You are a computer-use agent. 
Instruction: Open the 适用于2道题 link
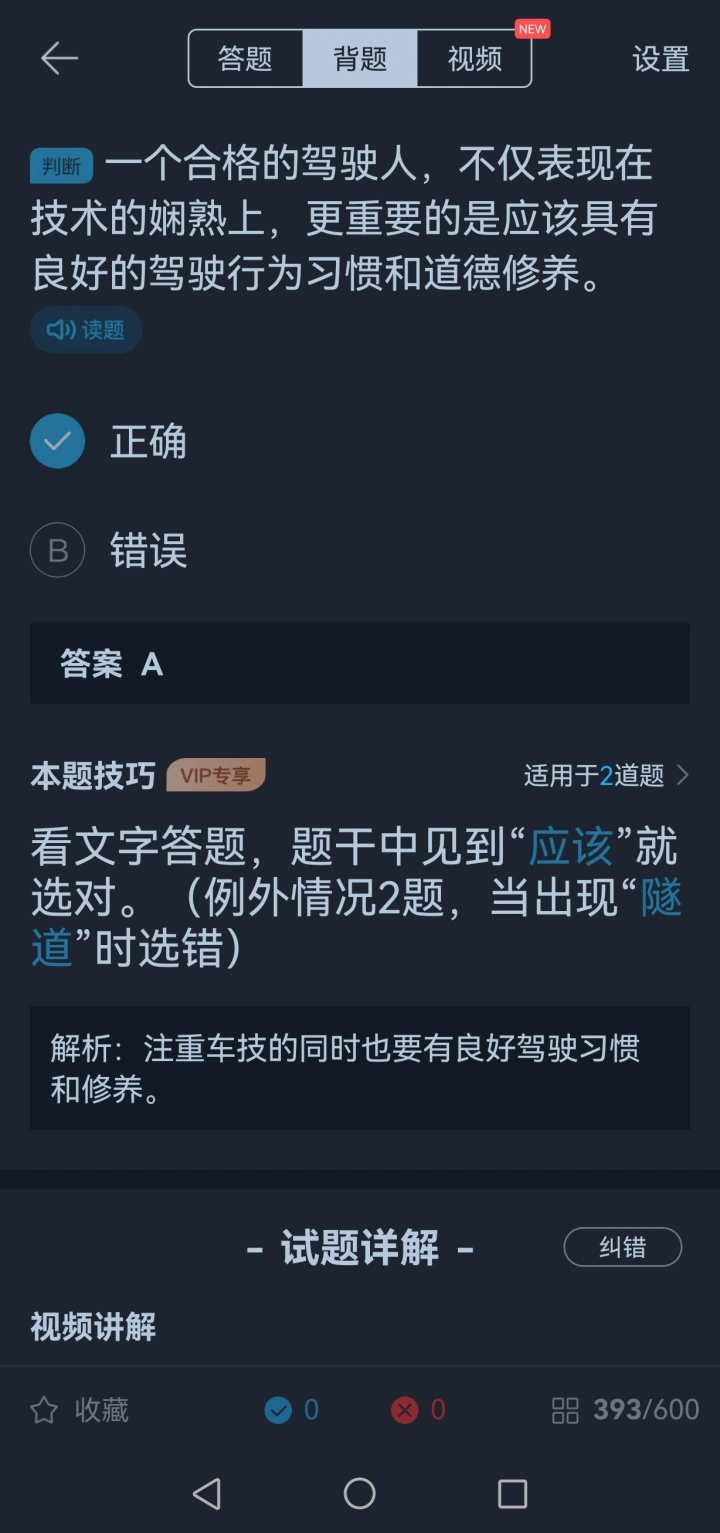click(x=606, y=775)
